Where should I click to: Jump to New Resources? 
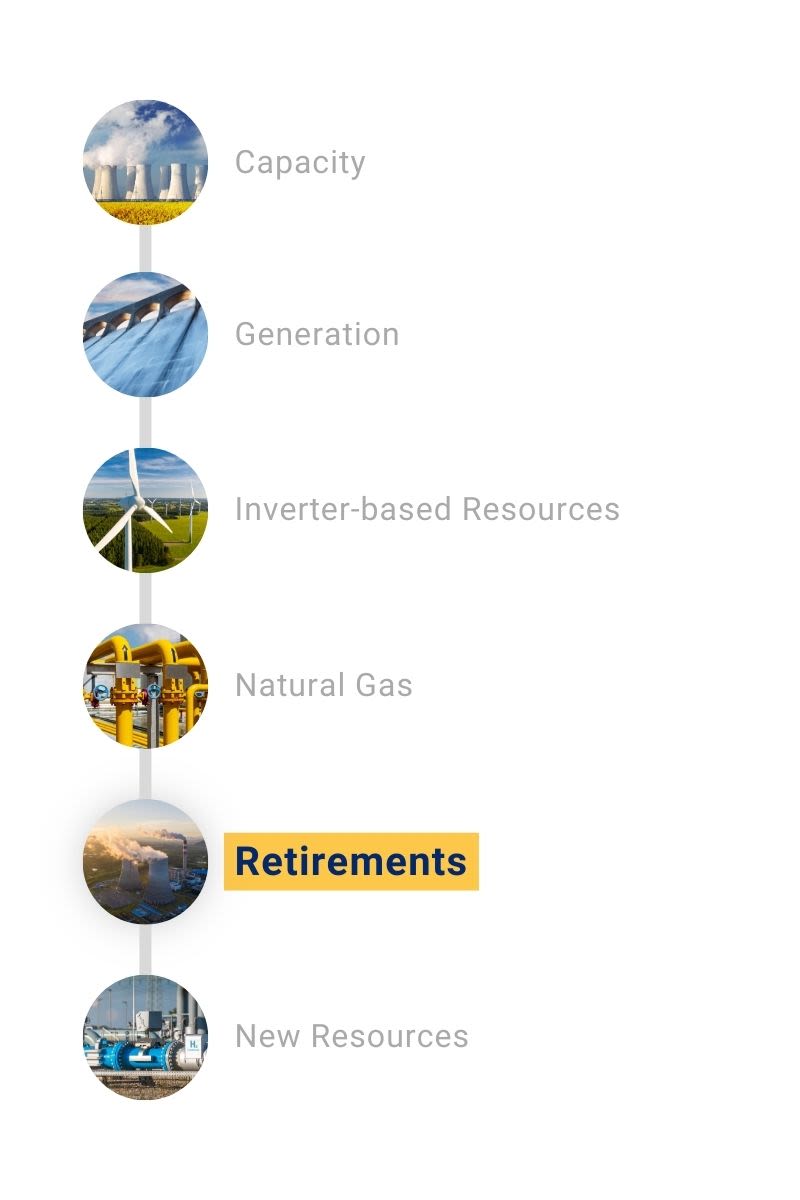pyautogui.click(x=351, y=1036)
